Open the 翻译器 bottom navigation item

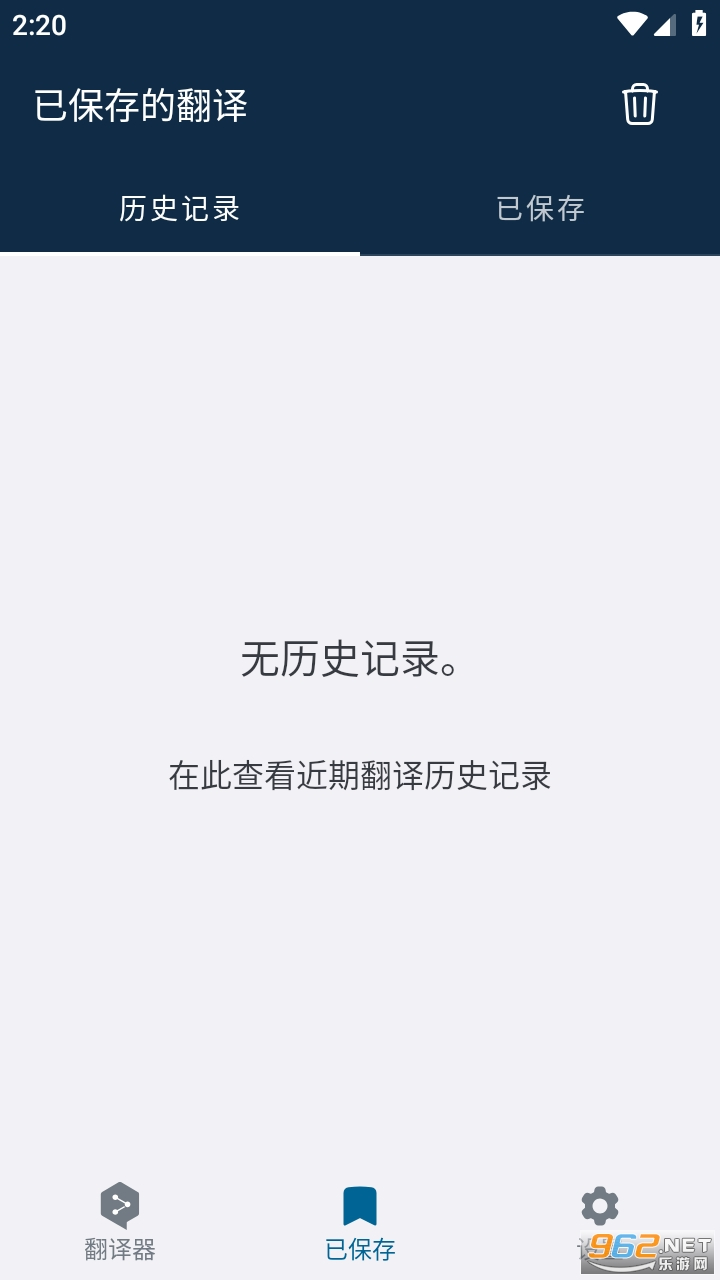coord(120,1222)
